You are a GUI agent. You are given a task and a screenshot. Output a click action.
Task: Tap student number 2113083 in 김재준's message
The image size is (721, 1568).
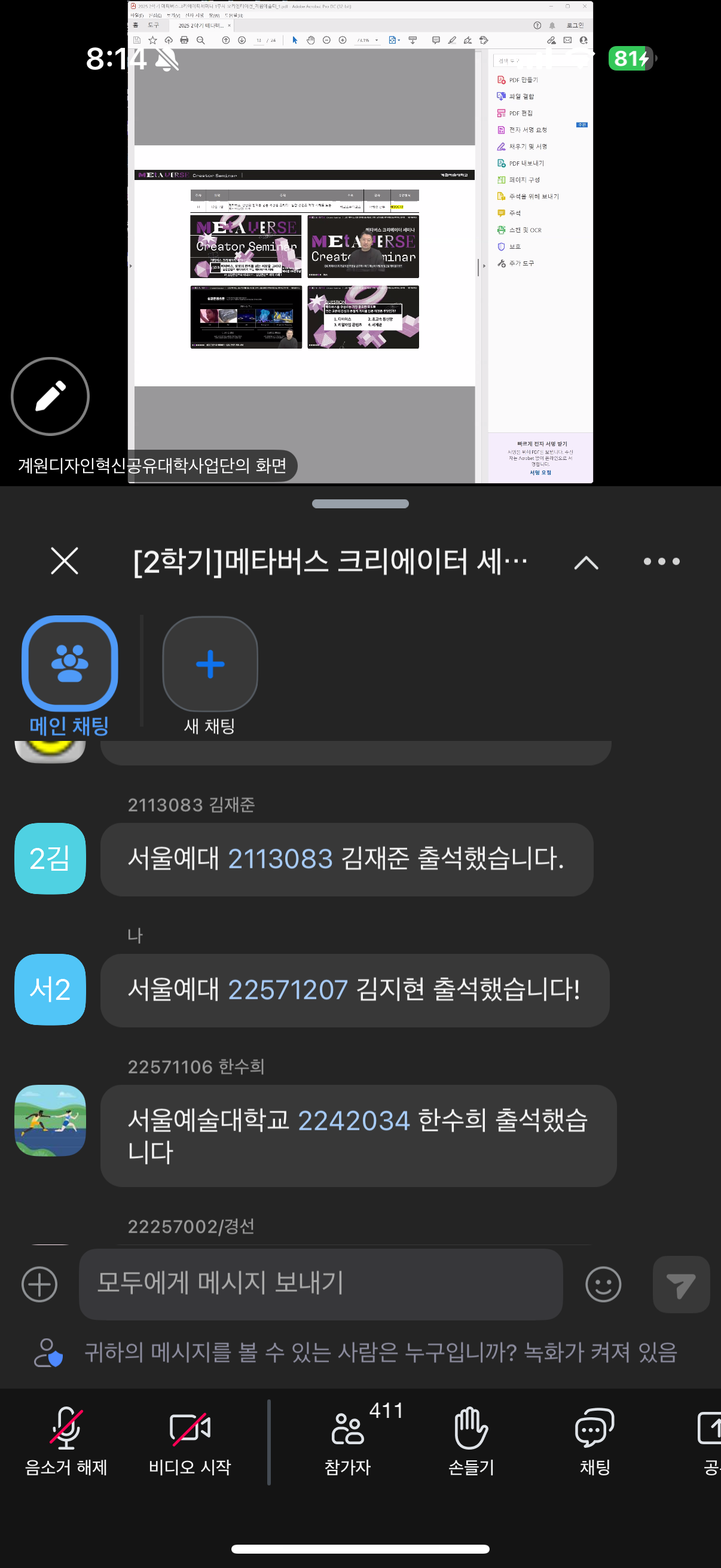pyautogui.click(x=280, y=859)
